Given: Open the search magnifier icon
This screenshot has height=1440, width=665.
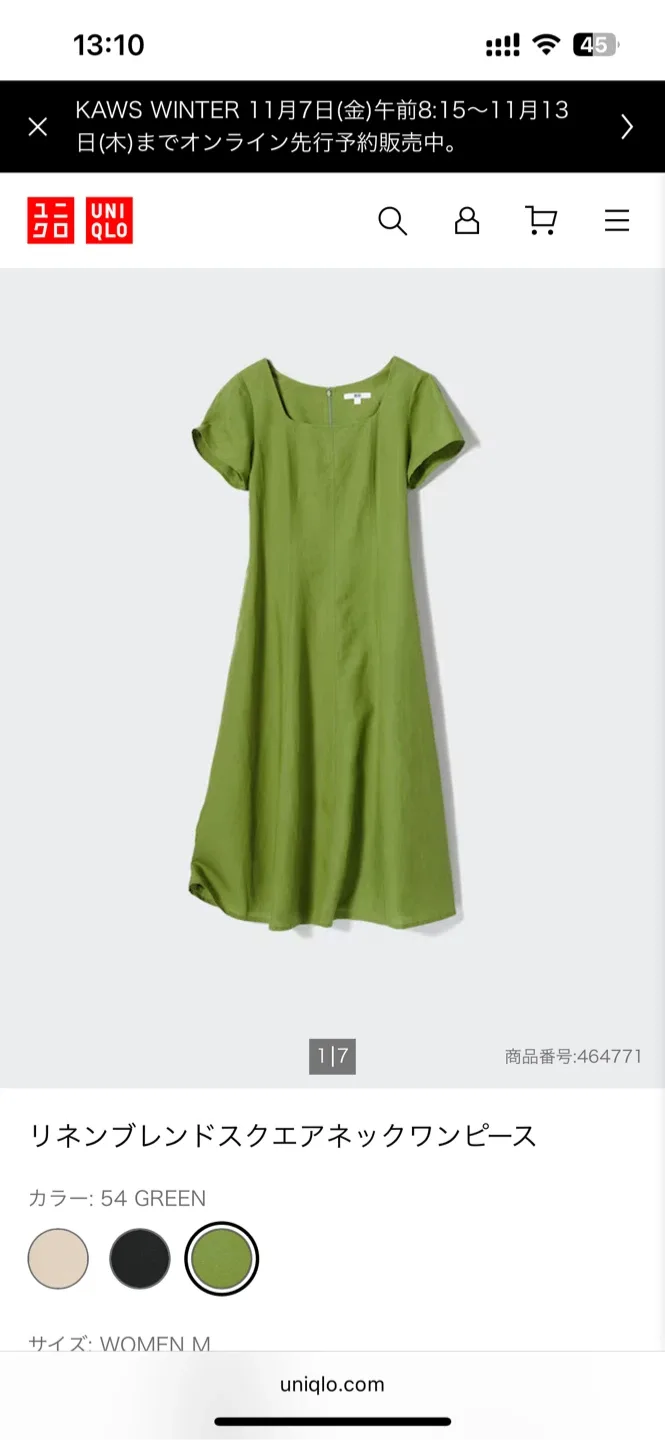Looking at the screenshot, I should pyautogui.click(x=392, y=221).
